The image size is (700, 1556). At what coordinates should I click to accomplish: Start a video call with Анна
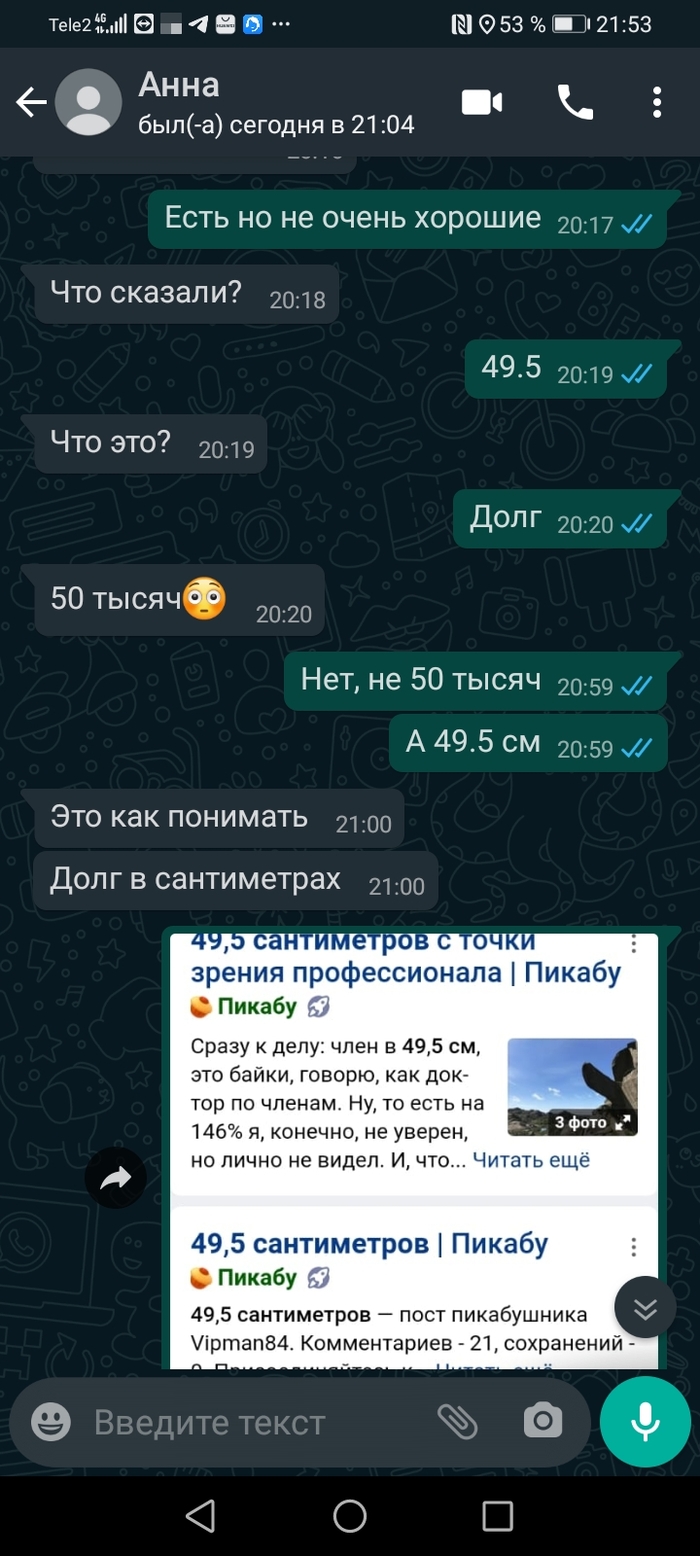[x=481, y=103]
